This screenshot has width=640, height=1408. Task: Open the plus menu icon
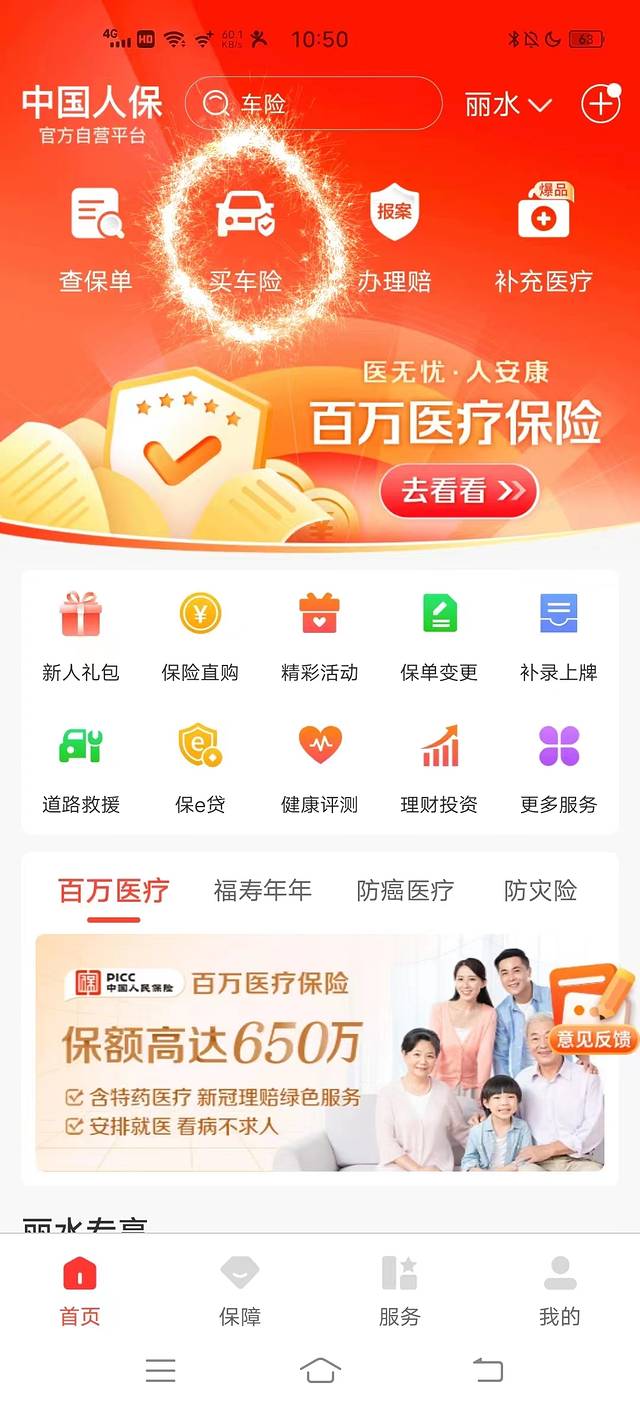coord(600,104)
